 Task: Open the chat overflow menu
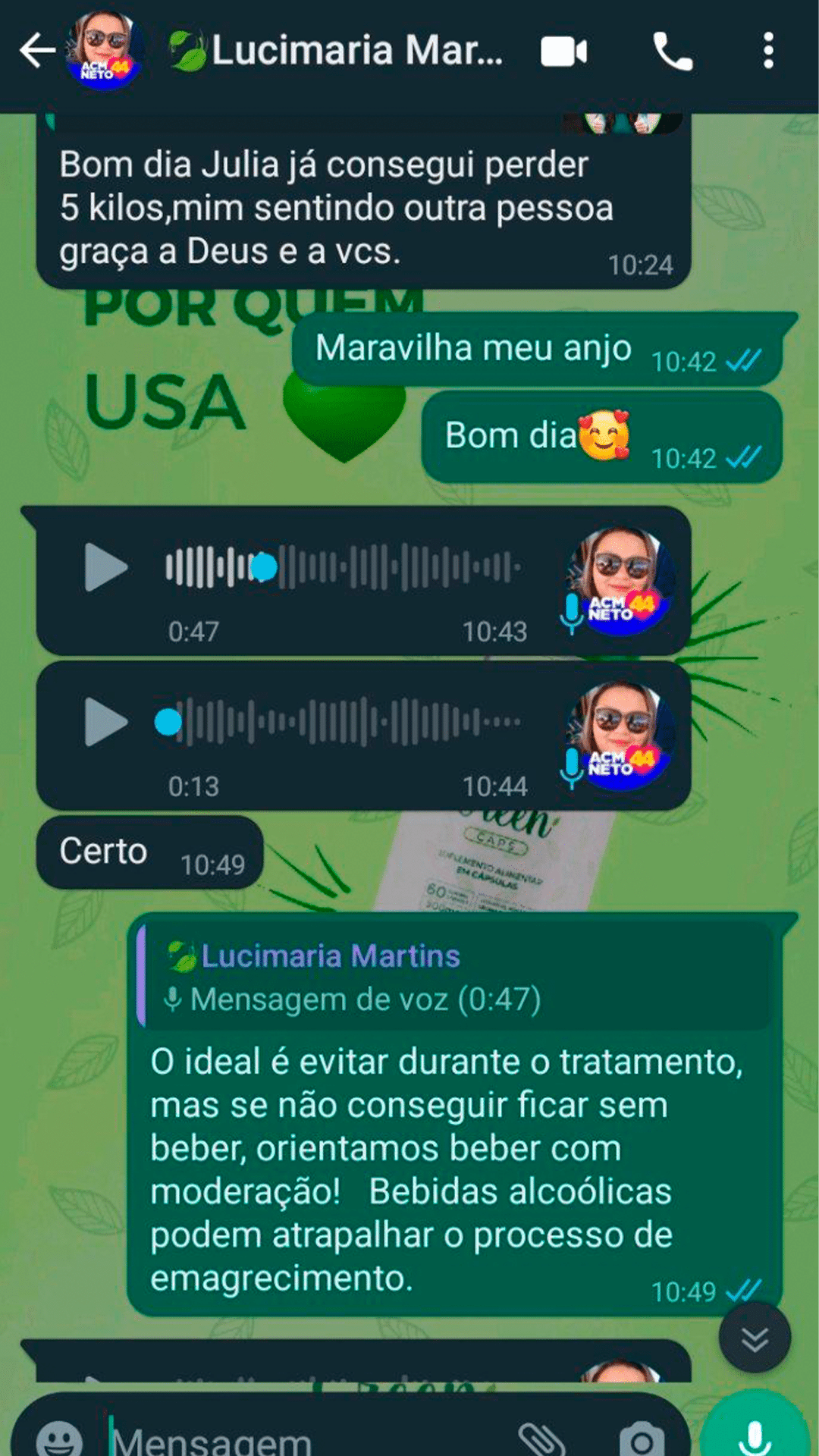pos(768,52)
